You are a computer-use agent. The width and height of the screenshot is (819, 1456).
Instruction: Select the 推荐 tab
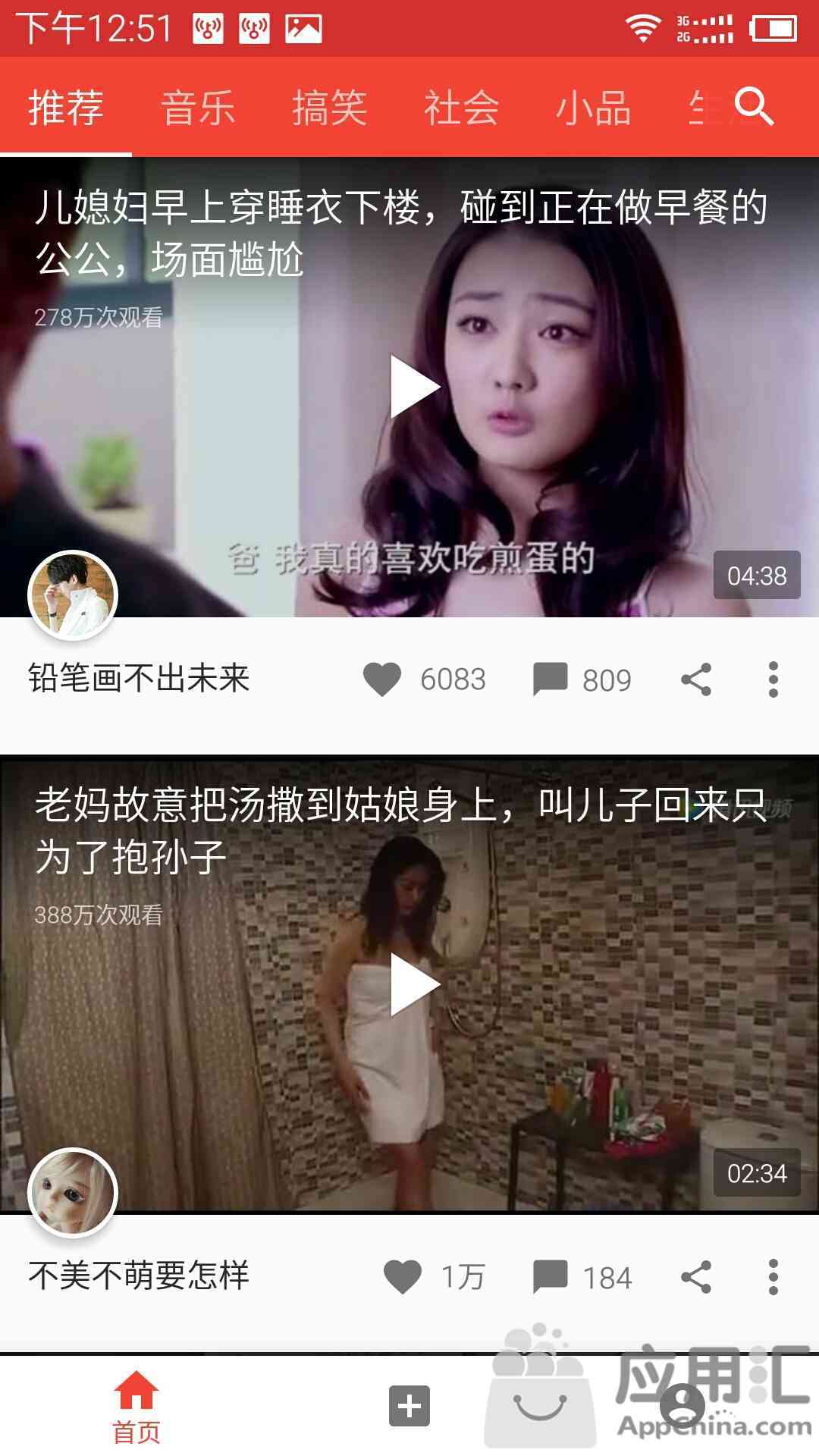tap(66, 107)
